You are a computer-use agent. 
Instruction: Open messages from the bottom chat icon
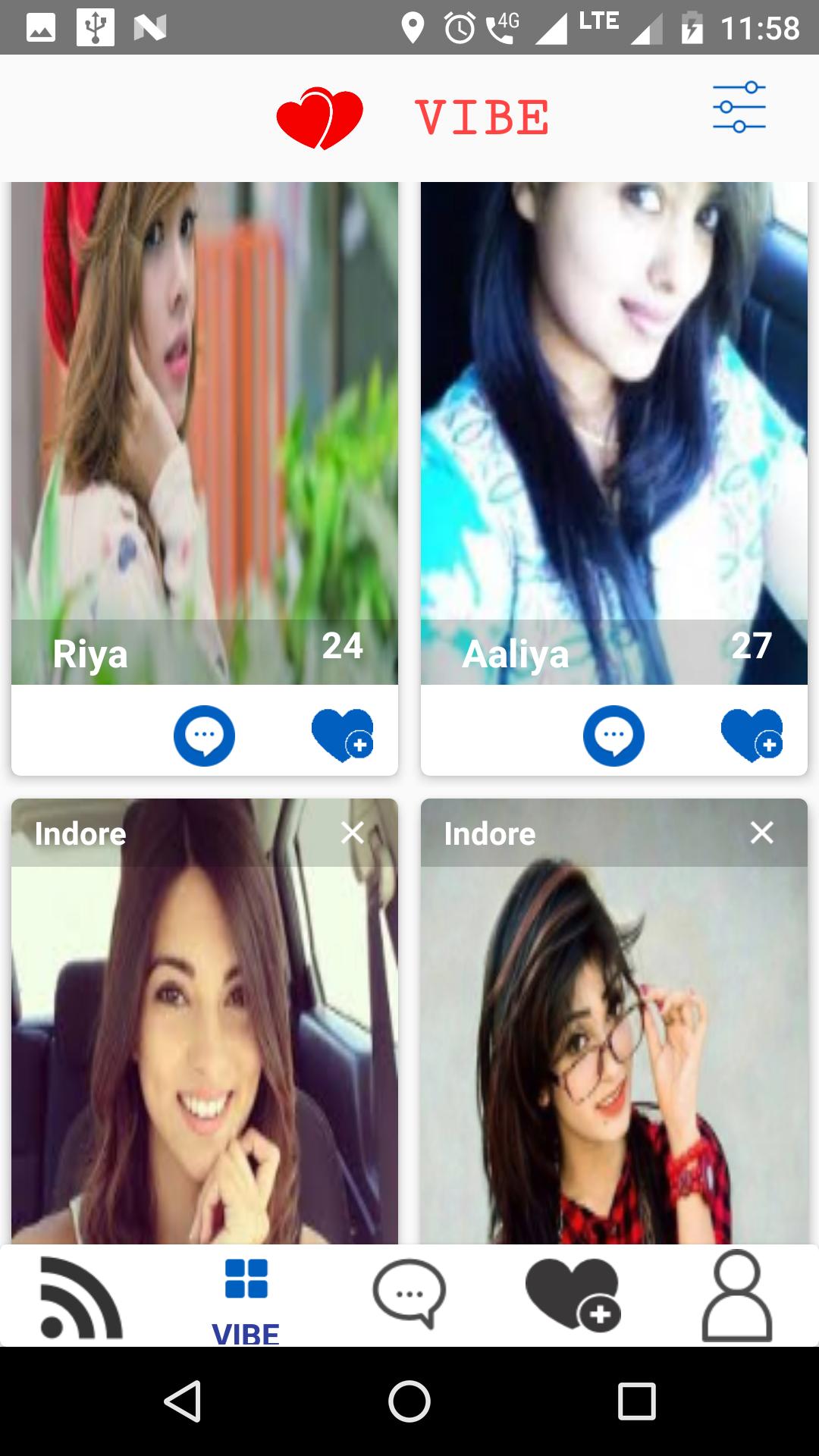[x=409, y=1293]
